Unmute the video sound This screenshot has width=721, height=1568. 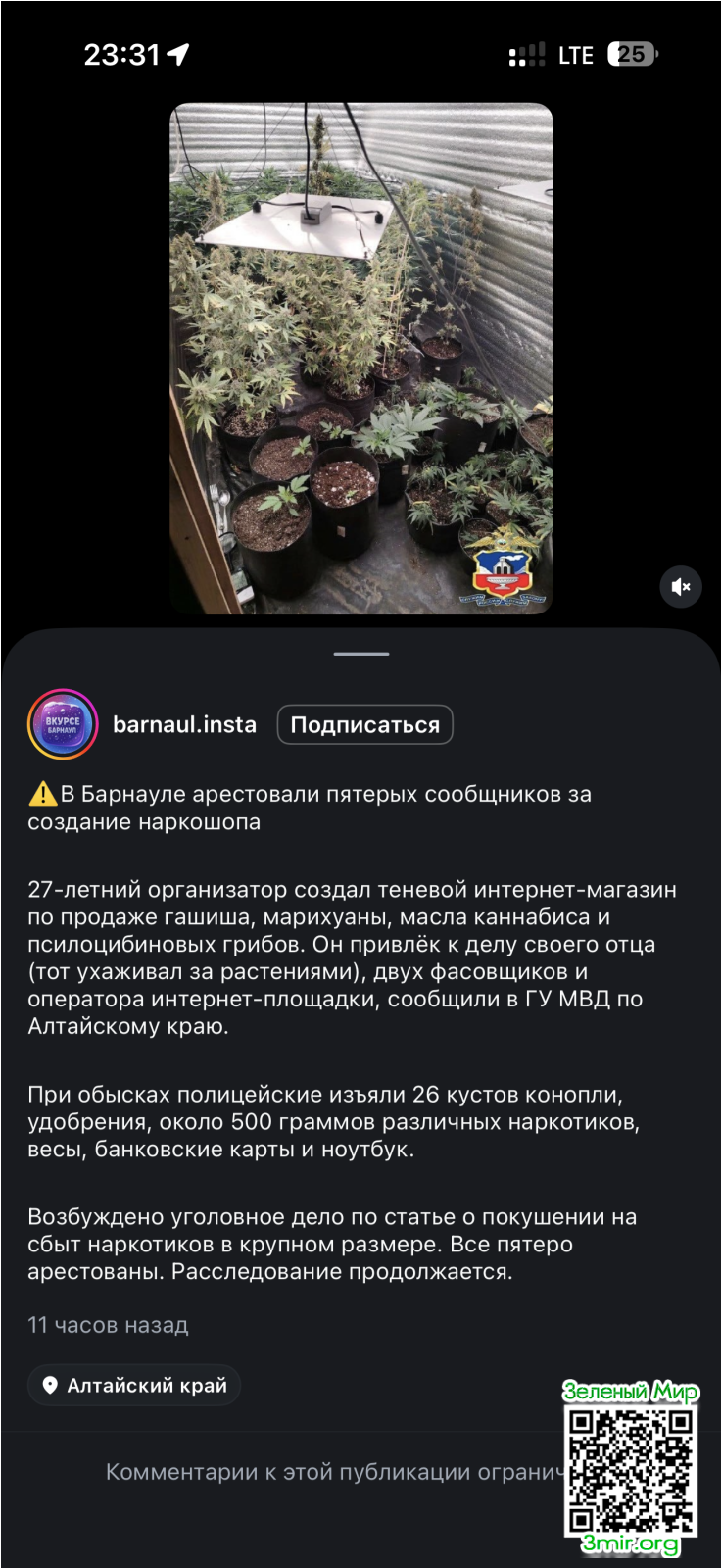pyautogui.click(x=681, y=587)
